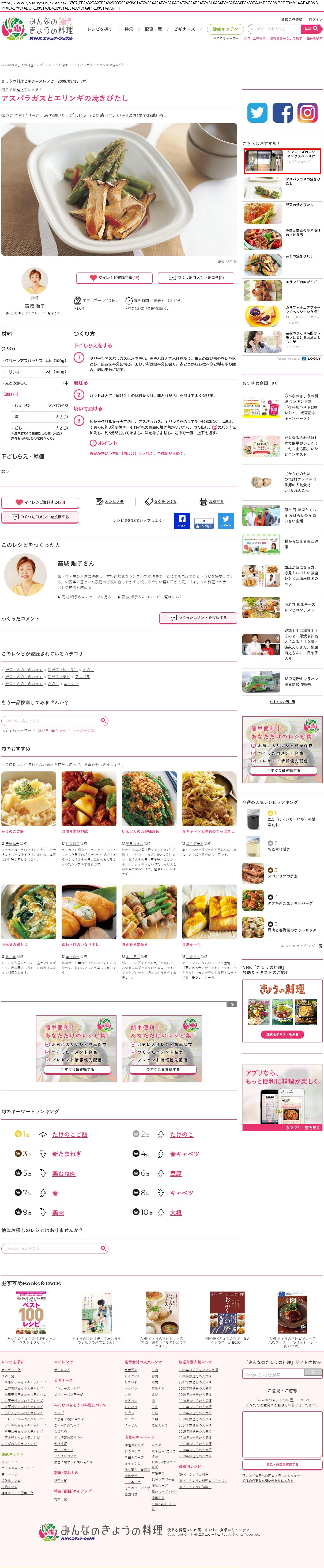Tap アプリ一覧を見る on the app banner
Viewport: 324px width, 1568px height.
pos(303,1127)
